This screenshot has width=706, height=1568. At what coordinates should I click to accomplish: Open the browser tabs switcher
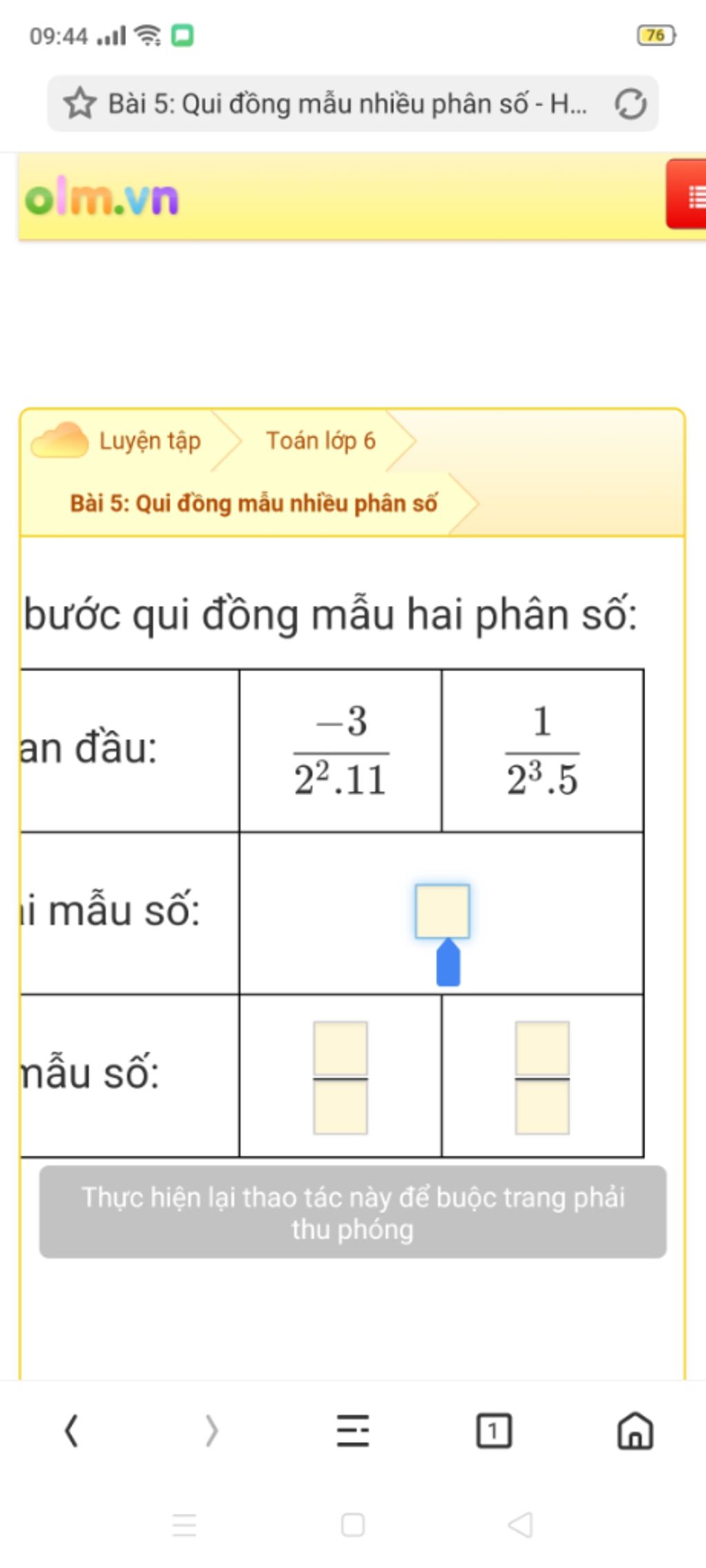[x=494, y=1431]
